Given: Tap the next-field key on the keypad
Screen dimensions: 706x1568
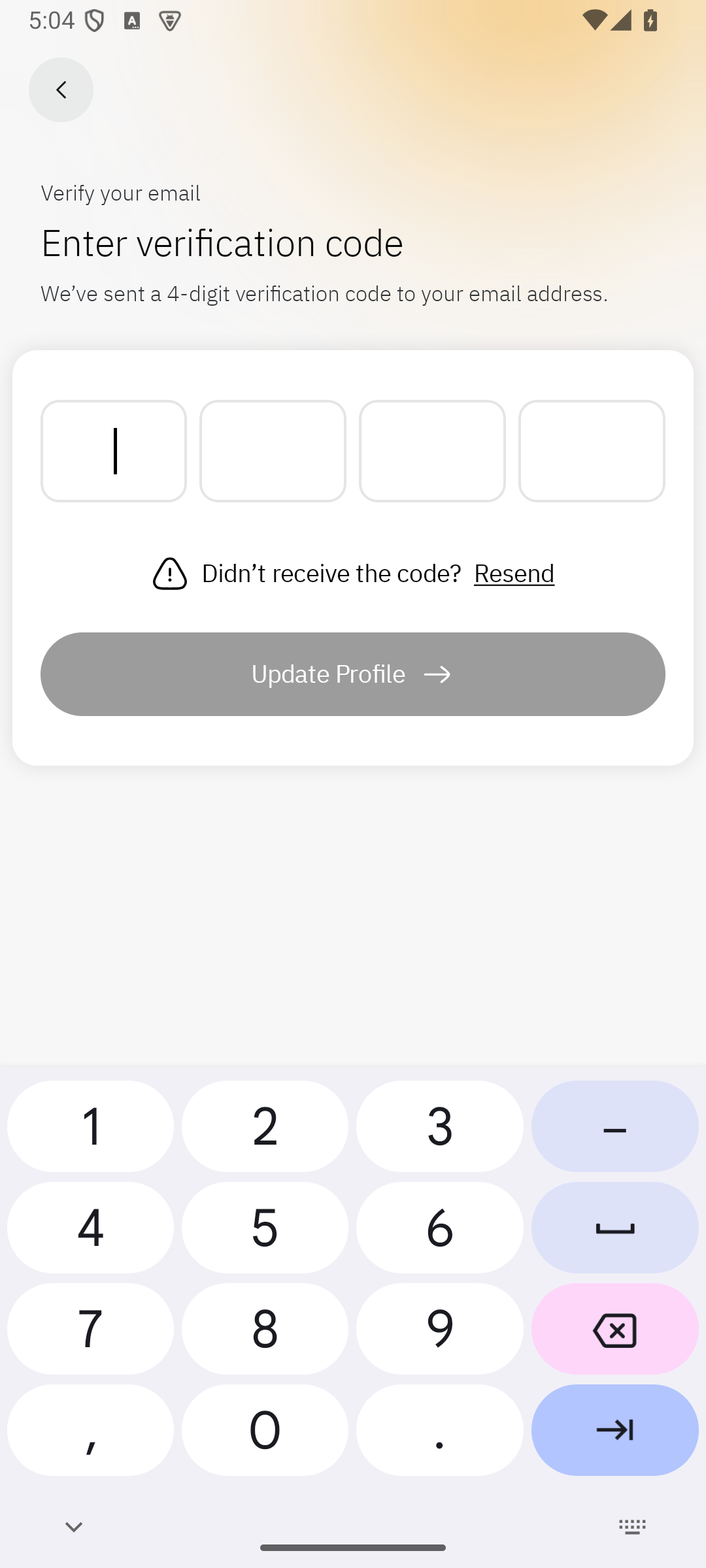Looking at the screenshot, I should click(614, 1430).
